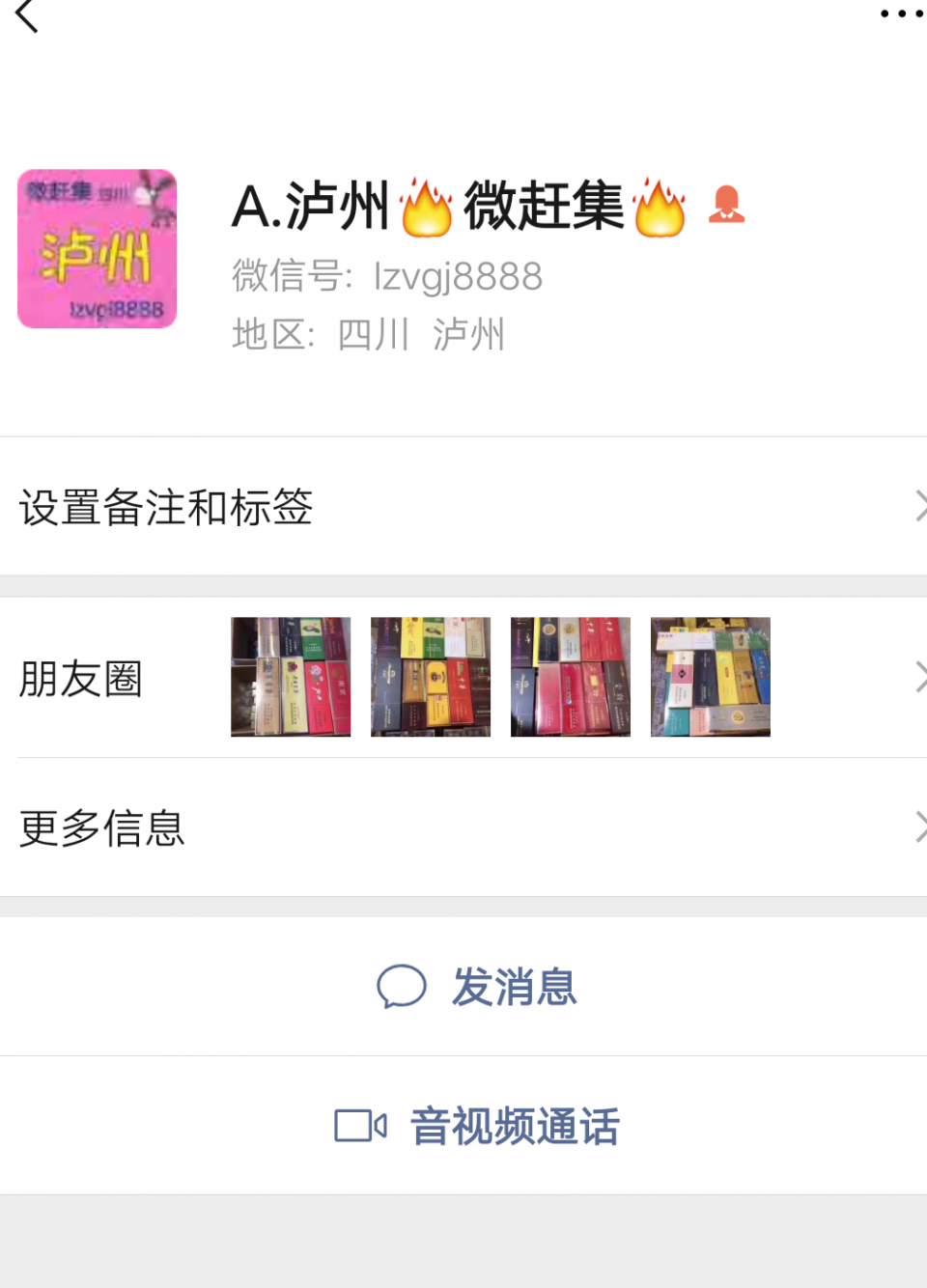Open the 朋友圈 moments row
Viewport: 927px width, 1288px height.
click(x=463, y=678)
